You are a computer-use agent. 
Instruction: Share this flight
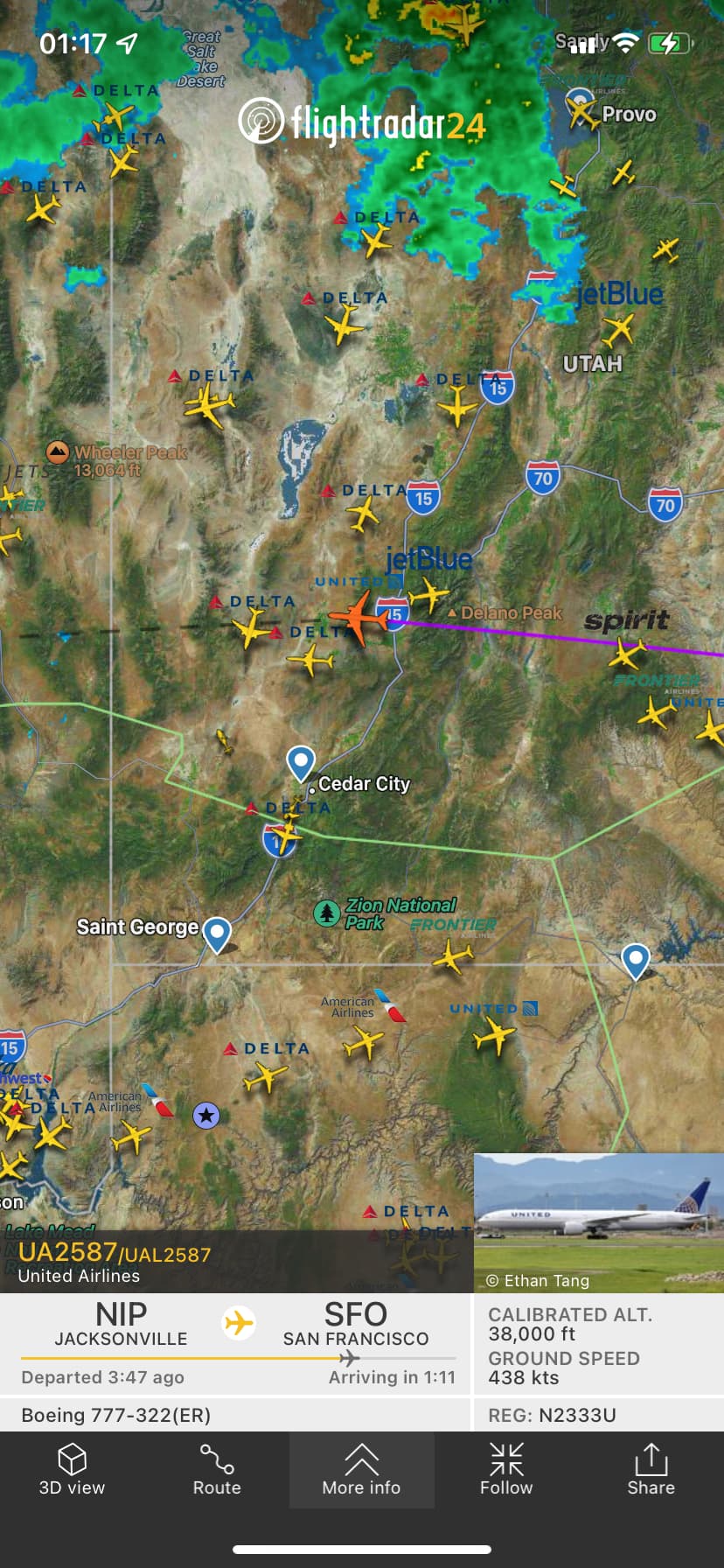[651, 1470]
